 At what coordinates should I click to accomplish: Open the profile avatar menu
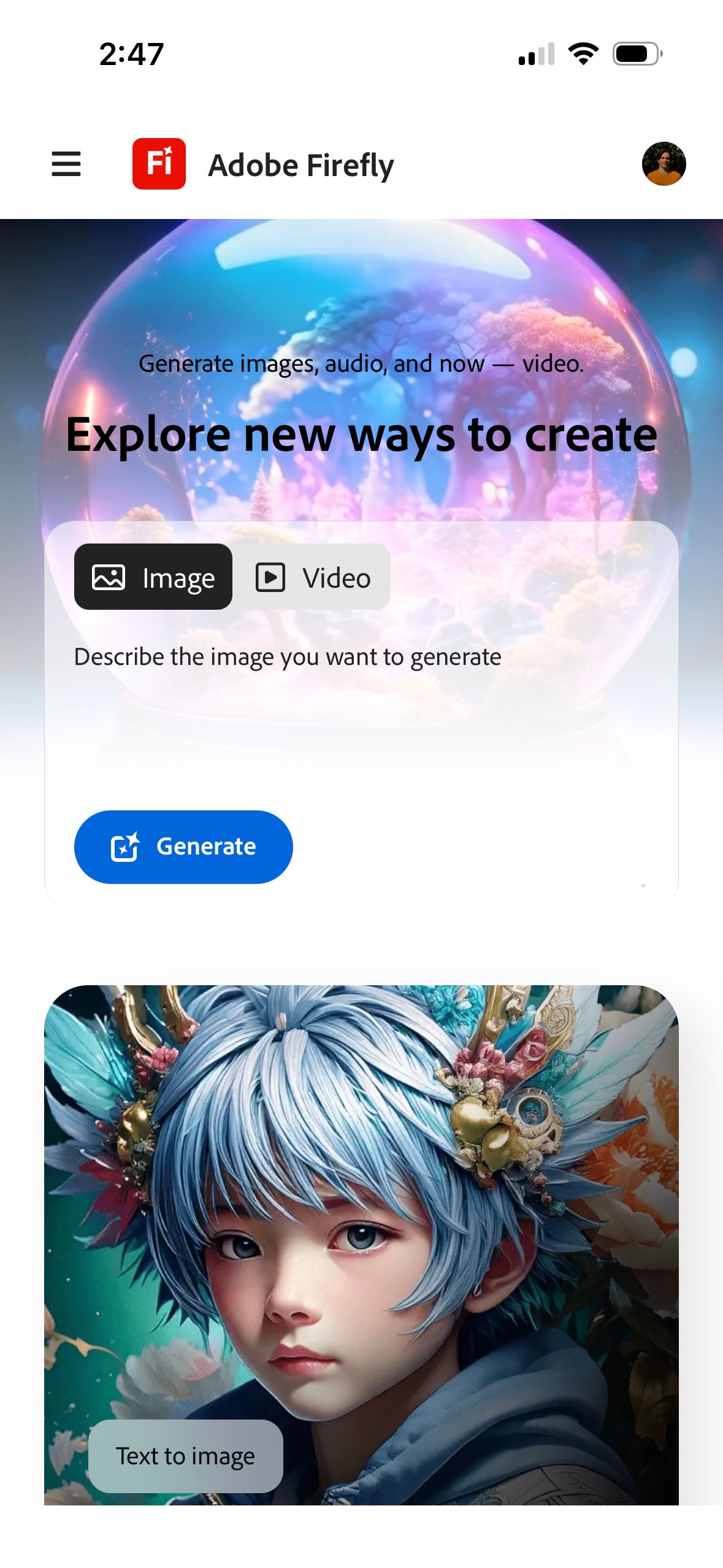pos(664,164)
